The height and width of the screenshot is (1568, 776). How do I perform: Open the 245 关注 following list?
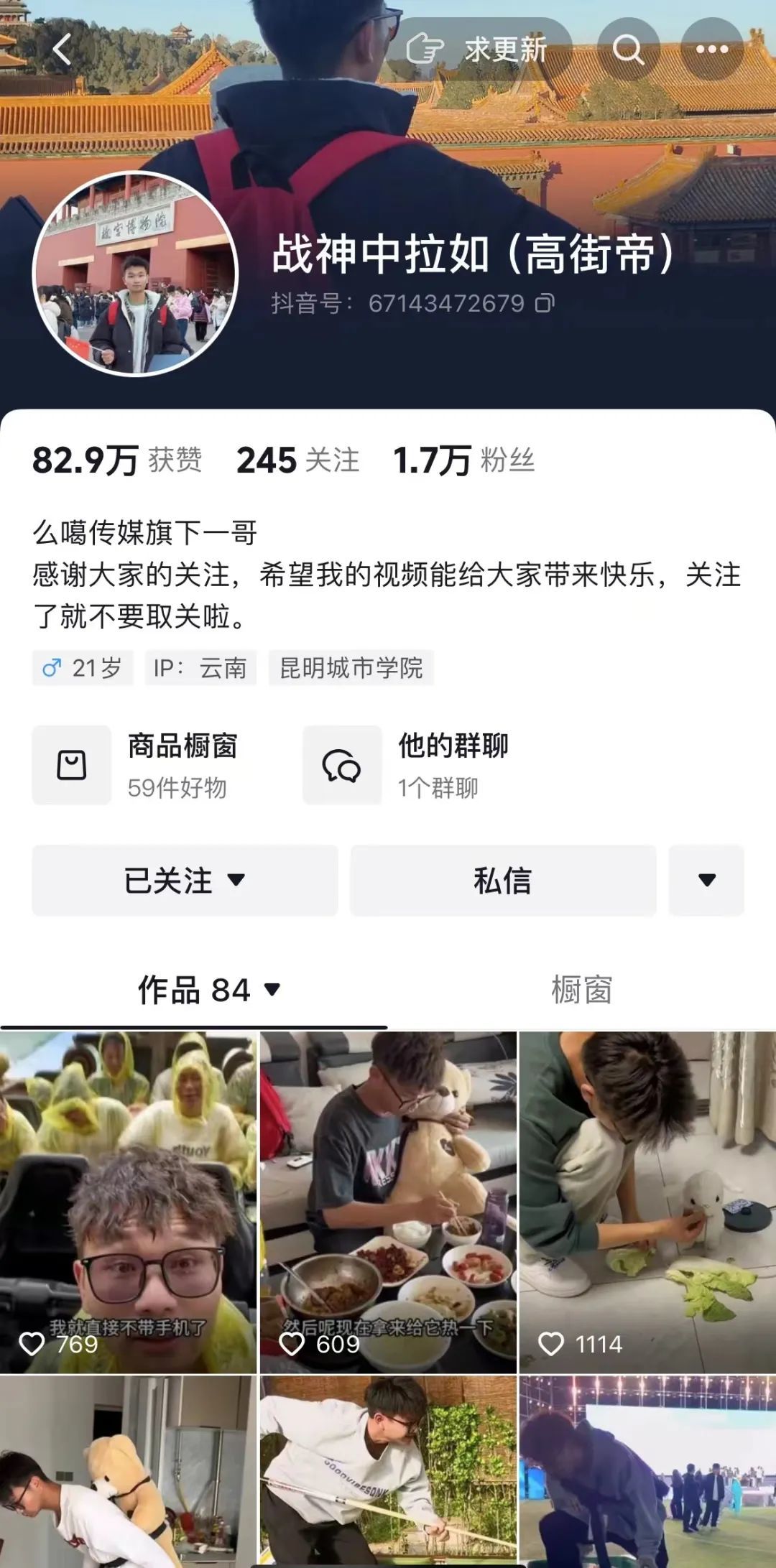tap(297, 460)
